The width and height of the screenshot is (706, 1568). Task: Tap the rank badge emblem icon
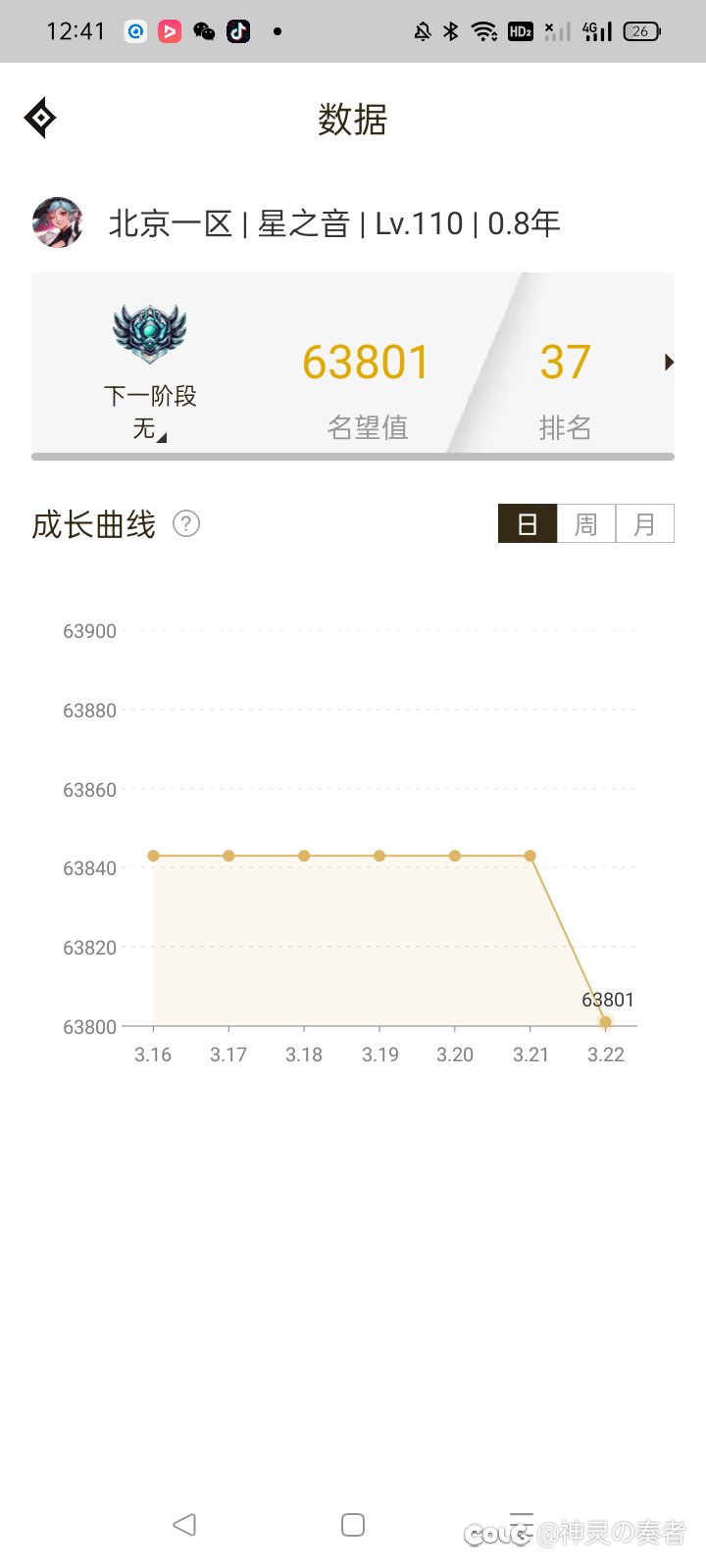tap(147, 330)
